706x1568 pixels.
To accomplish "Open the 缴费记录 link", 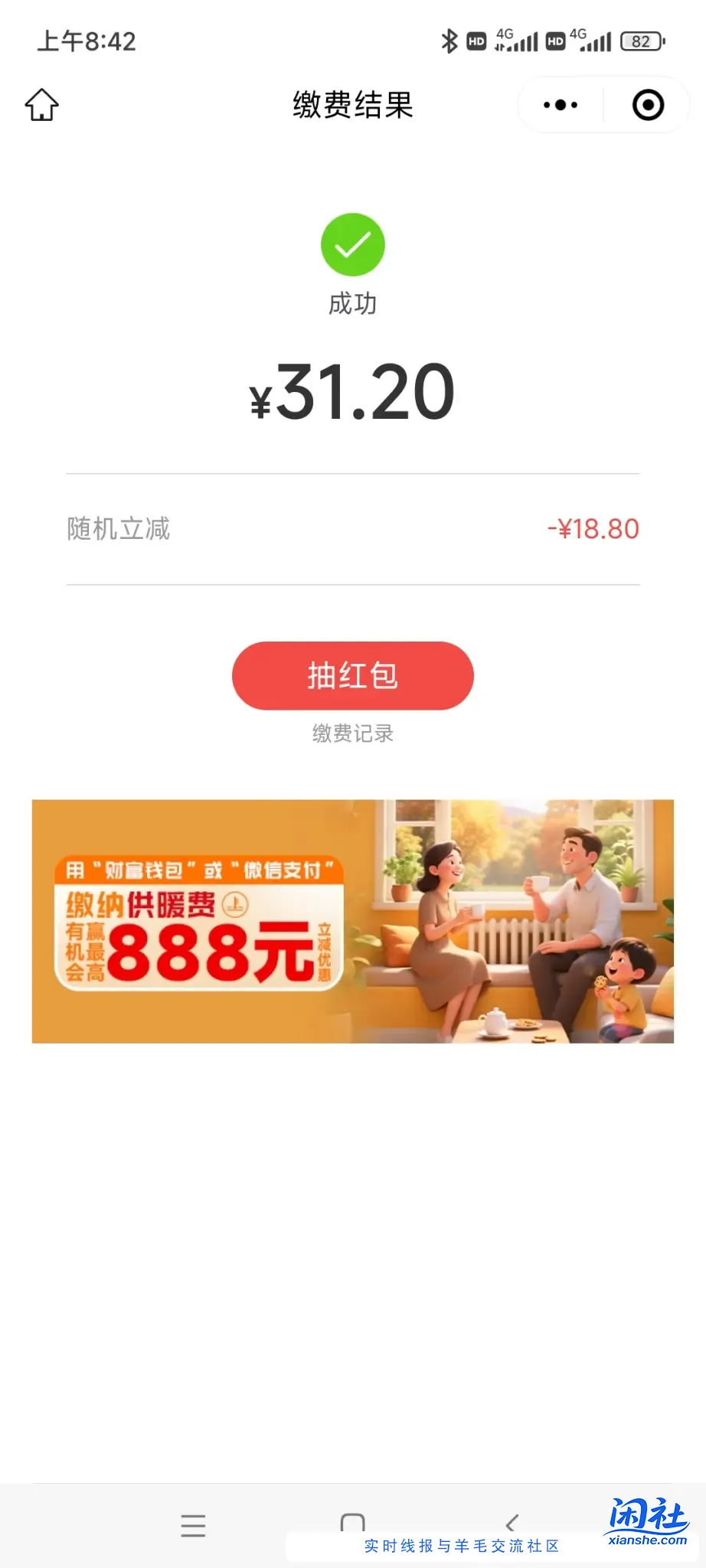I will point(353,733).
